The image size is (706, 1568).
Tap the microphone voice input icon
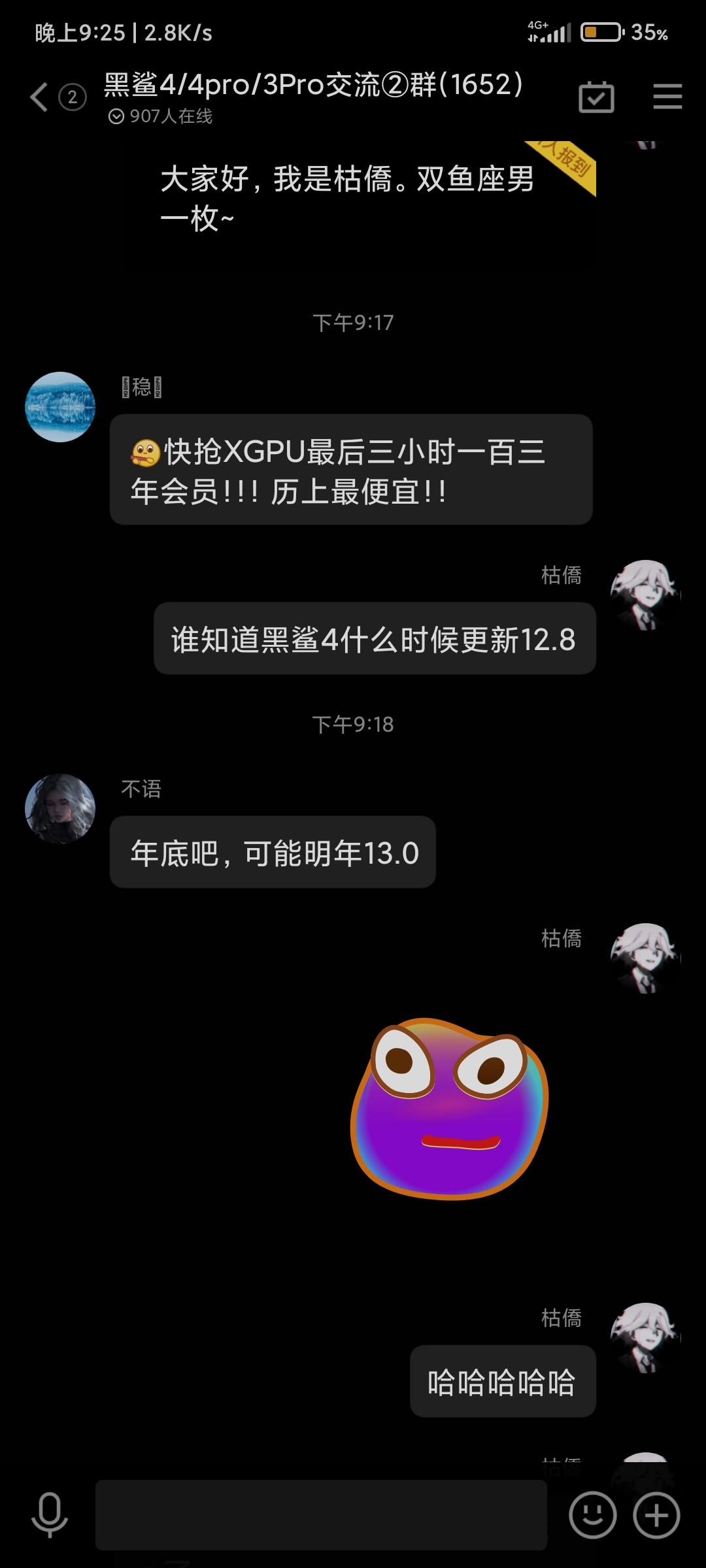point(50,1514)
